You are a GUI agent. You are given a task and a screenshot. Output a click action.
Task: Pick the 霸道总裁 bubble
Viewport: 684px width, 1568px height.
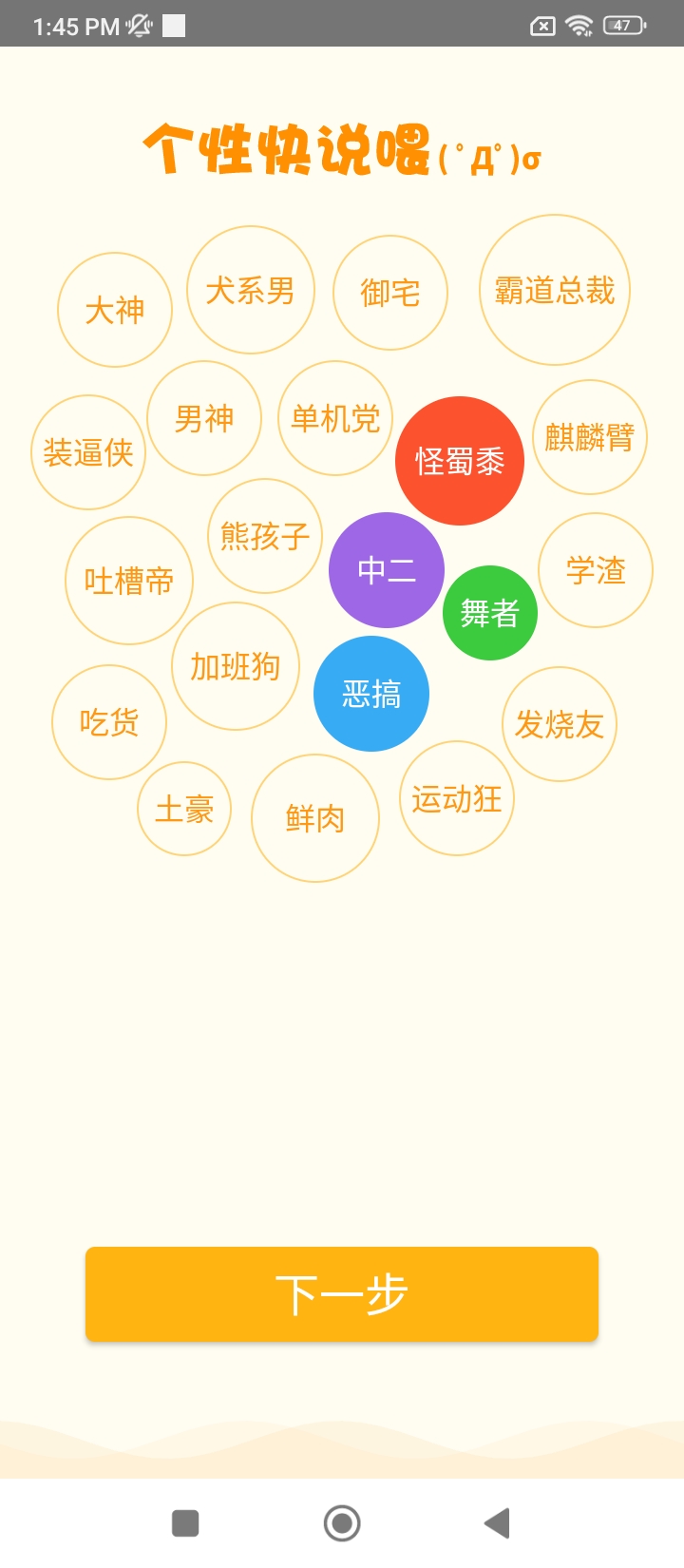pyautogui.click(x=555, y=290)
